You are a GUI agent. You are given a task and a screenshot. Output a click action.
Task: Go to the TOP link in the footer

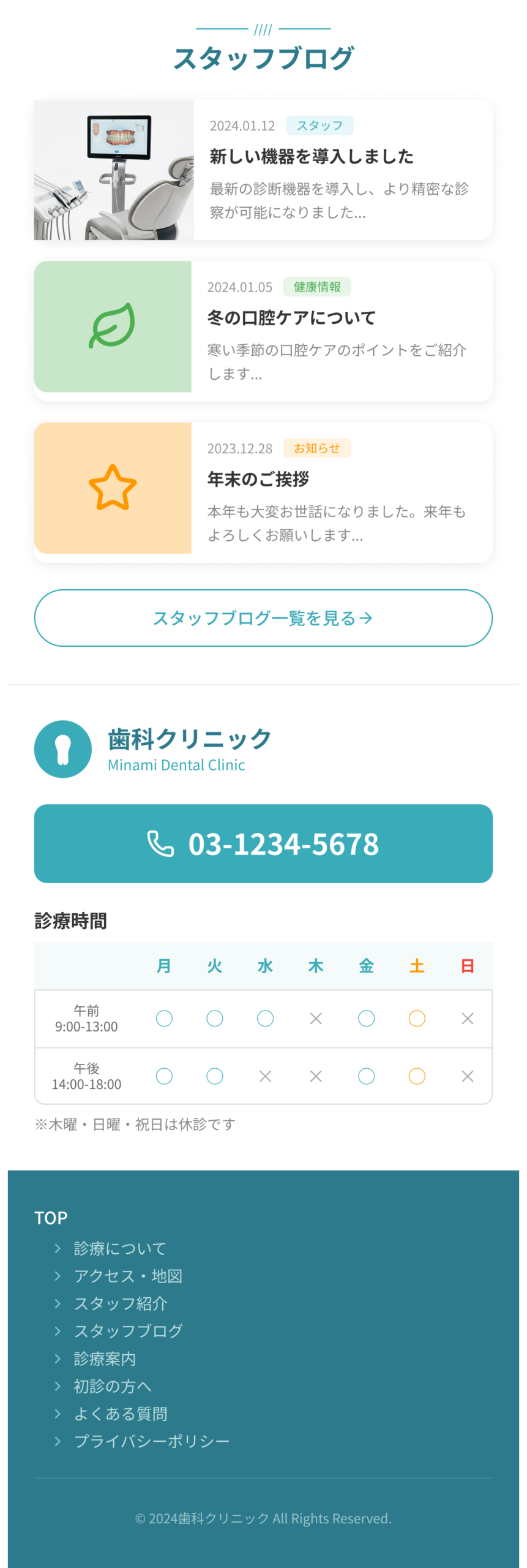coord(51,1218)
